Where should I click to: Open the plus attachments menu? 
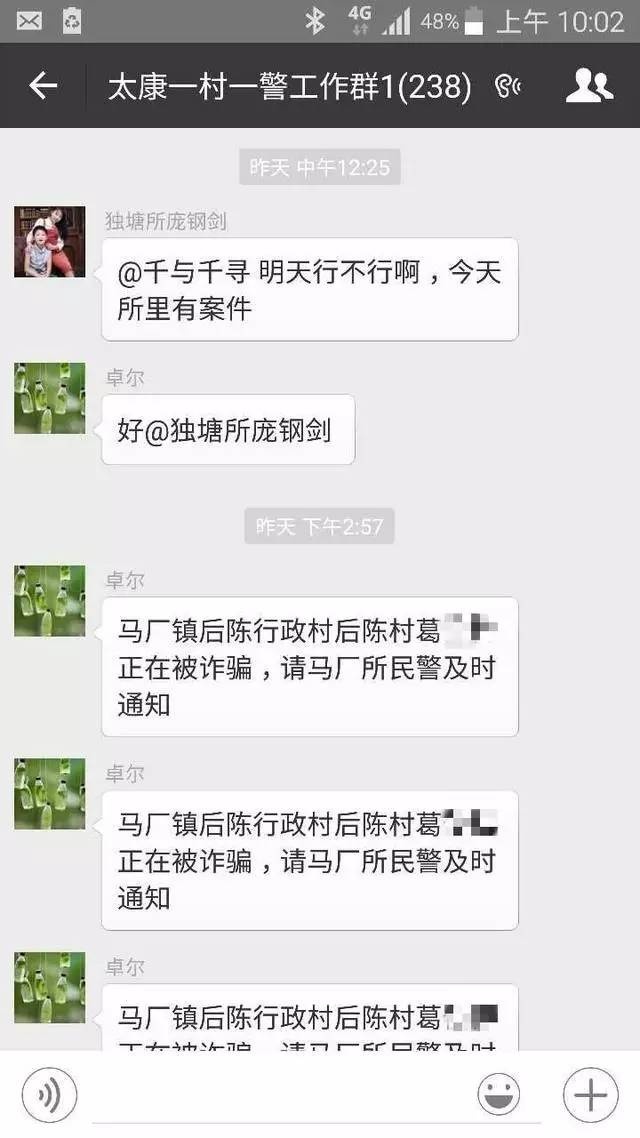tap(590, 1096)
